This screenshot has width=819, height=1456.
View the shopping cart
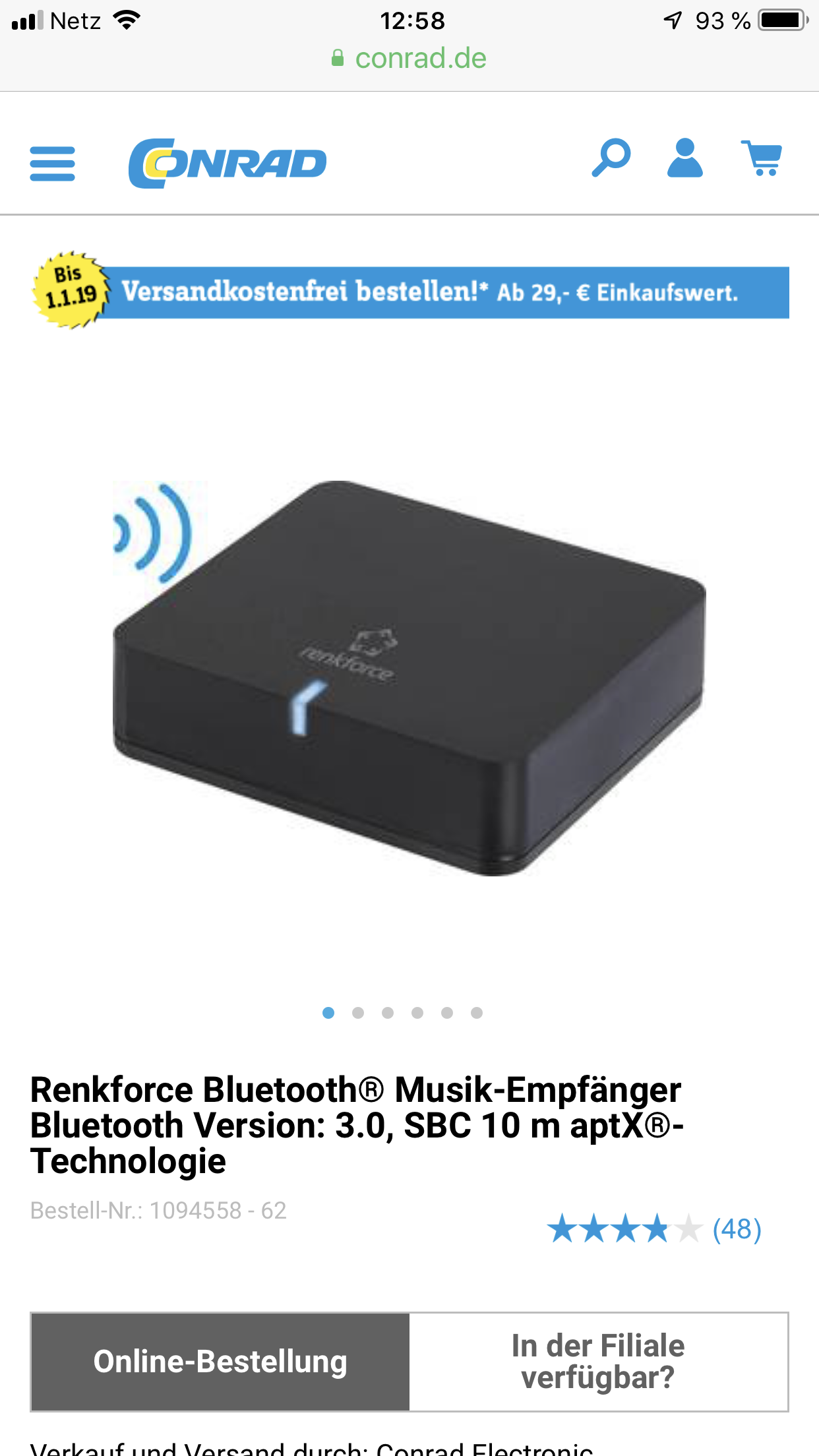[x=762, y=158]
